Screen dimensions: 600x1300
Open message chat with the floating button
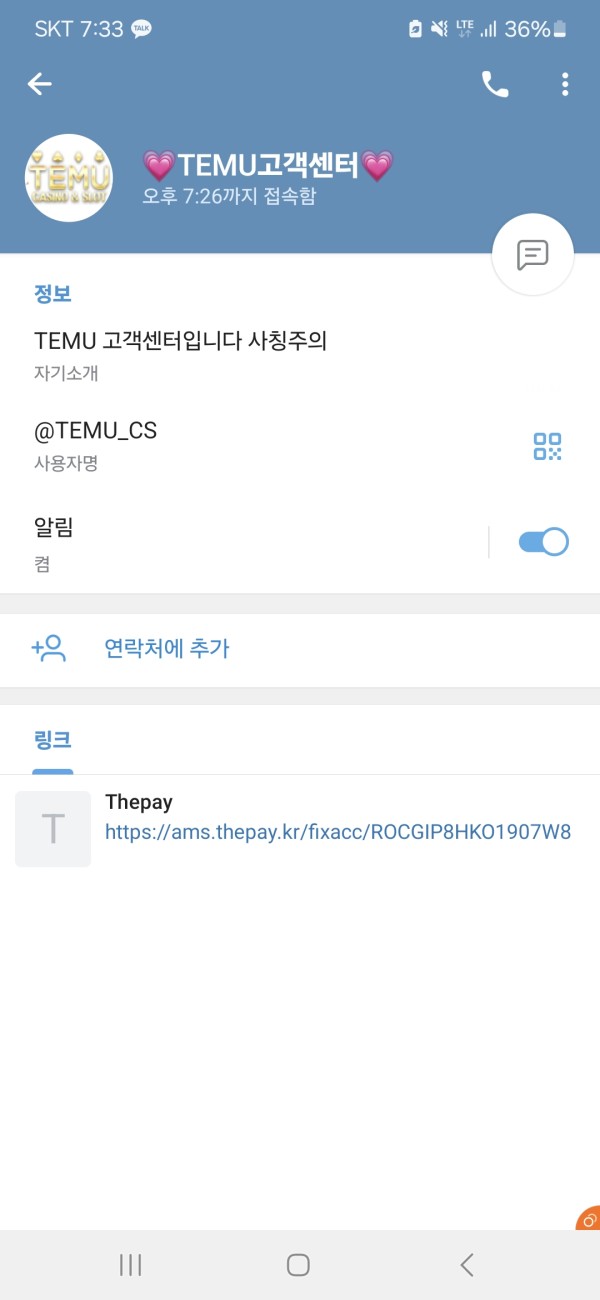click(533, 255)
